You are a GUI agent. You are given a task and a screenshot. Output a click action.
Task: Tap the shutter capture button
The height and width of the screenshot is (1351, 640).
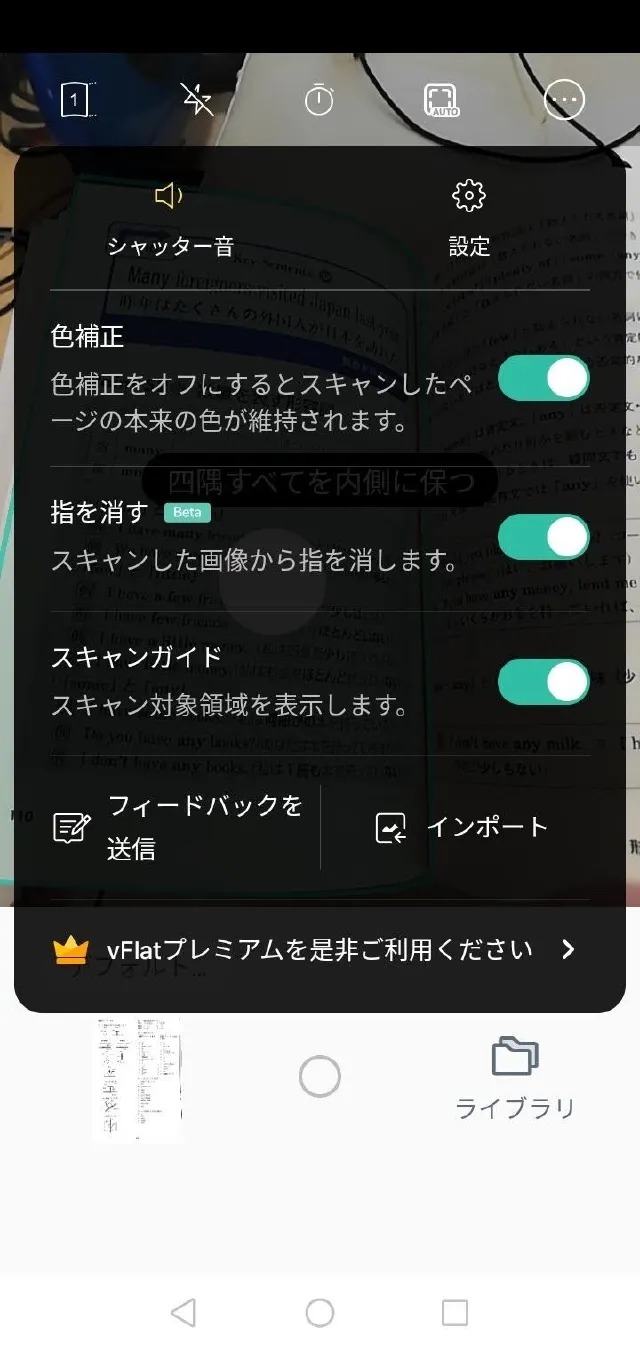(x=320, y=1077)
